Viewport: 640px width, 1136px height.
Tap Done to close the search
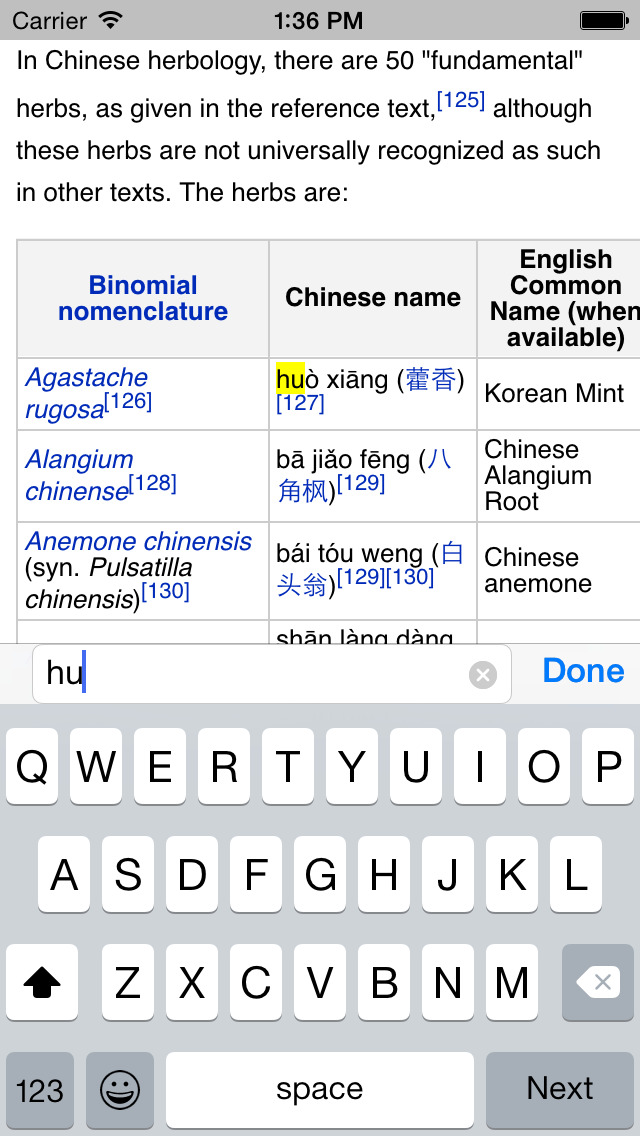[583, 671]
